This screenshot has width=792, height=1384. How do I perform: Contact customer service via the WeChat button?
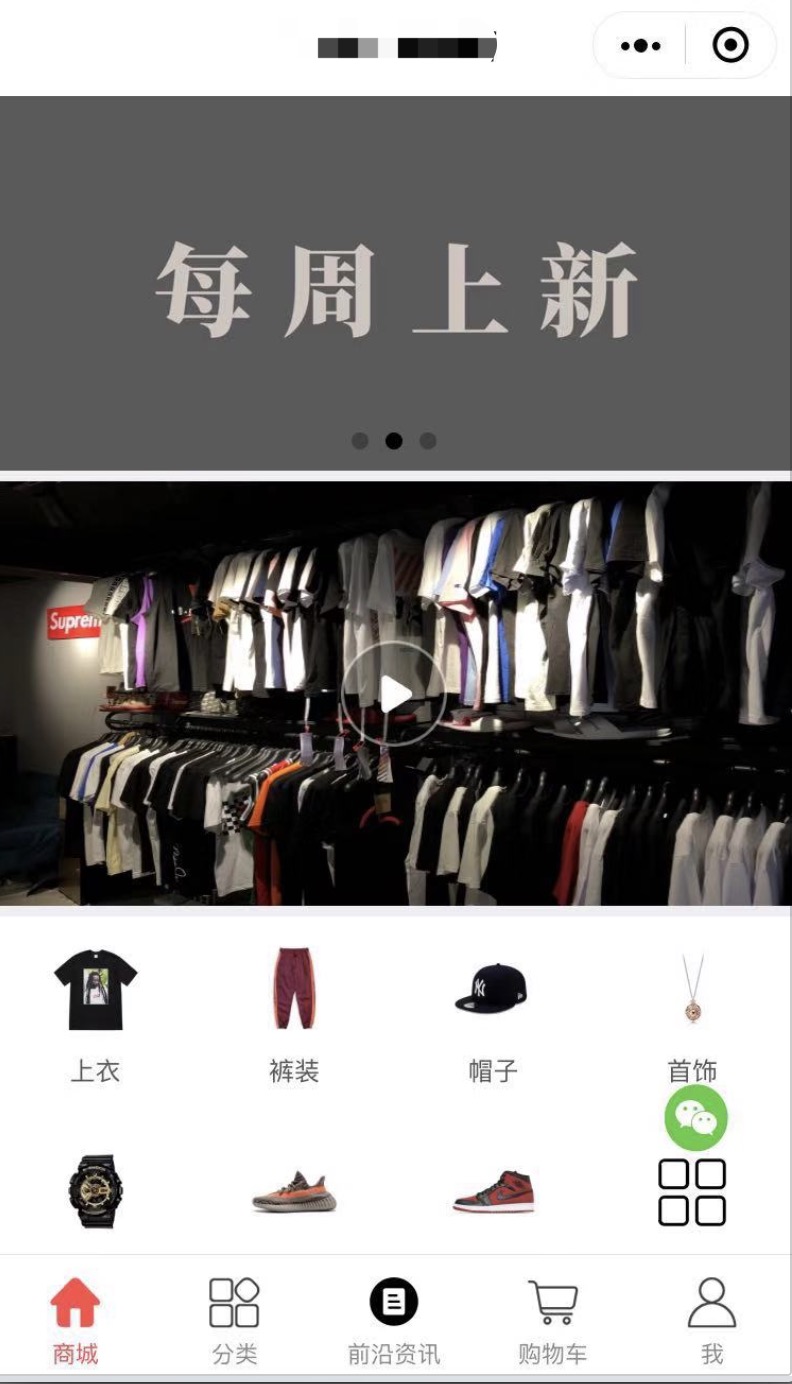pyautogui.click(x=696, y=1117)
